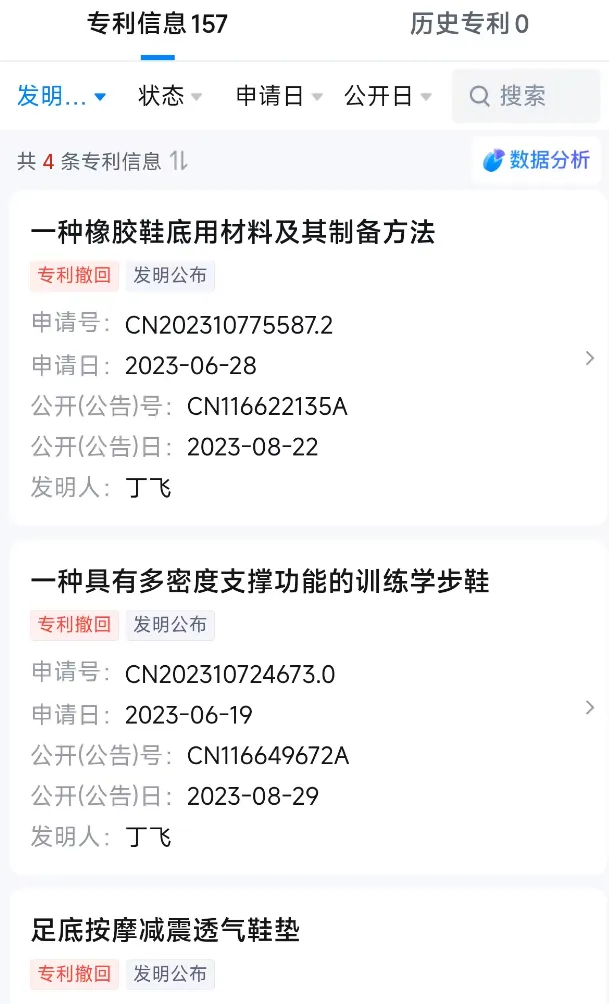Switch to the 历史专利 tab
The width and height of the screenshot is (609, 1004).
(469, 24)
